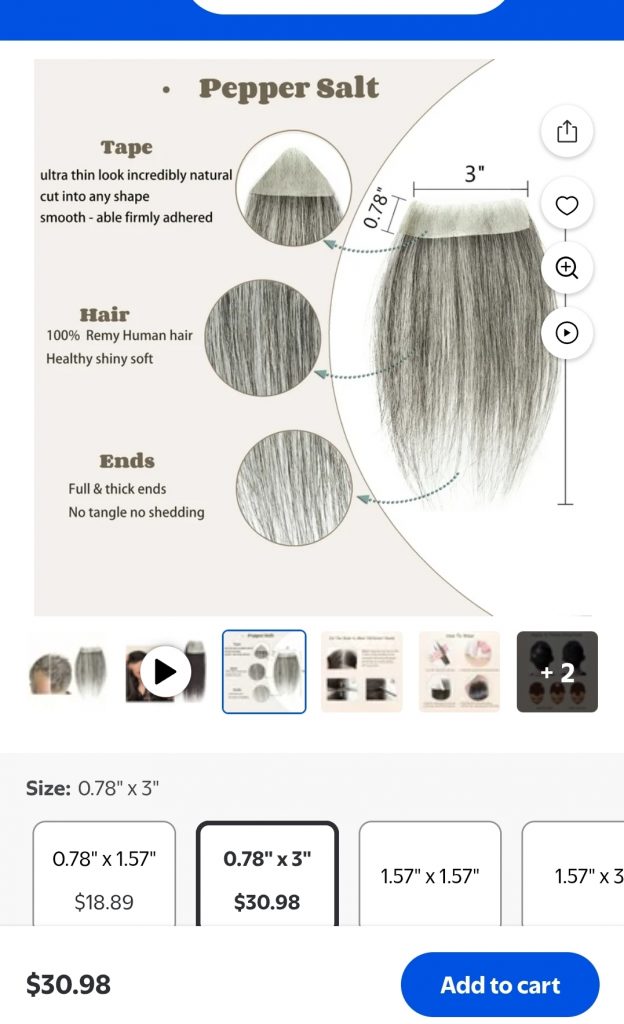View the how-to-wear instructions thumbnail
This screenshot has width=624, height=1024.
pyautogui.click(x=459, y=672)
